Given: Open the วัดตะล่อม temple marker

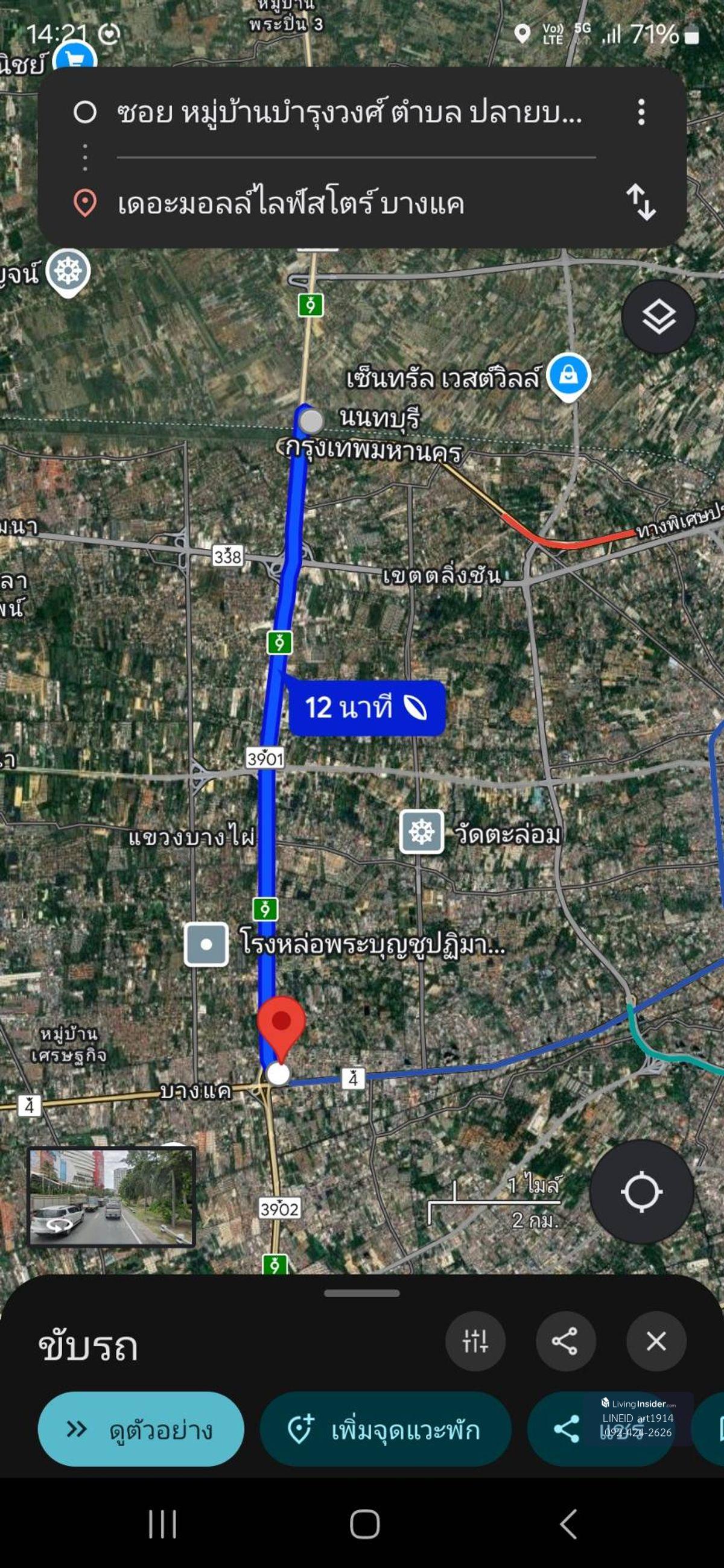Looking at the screenshot, I should pyautogui.click(x=421, y=832).
